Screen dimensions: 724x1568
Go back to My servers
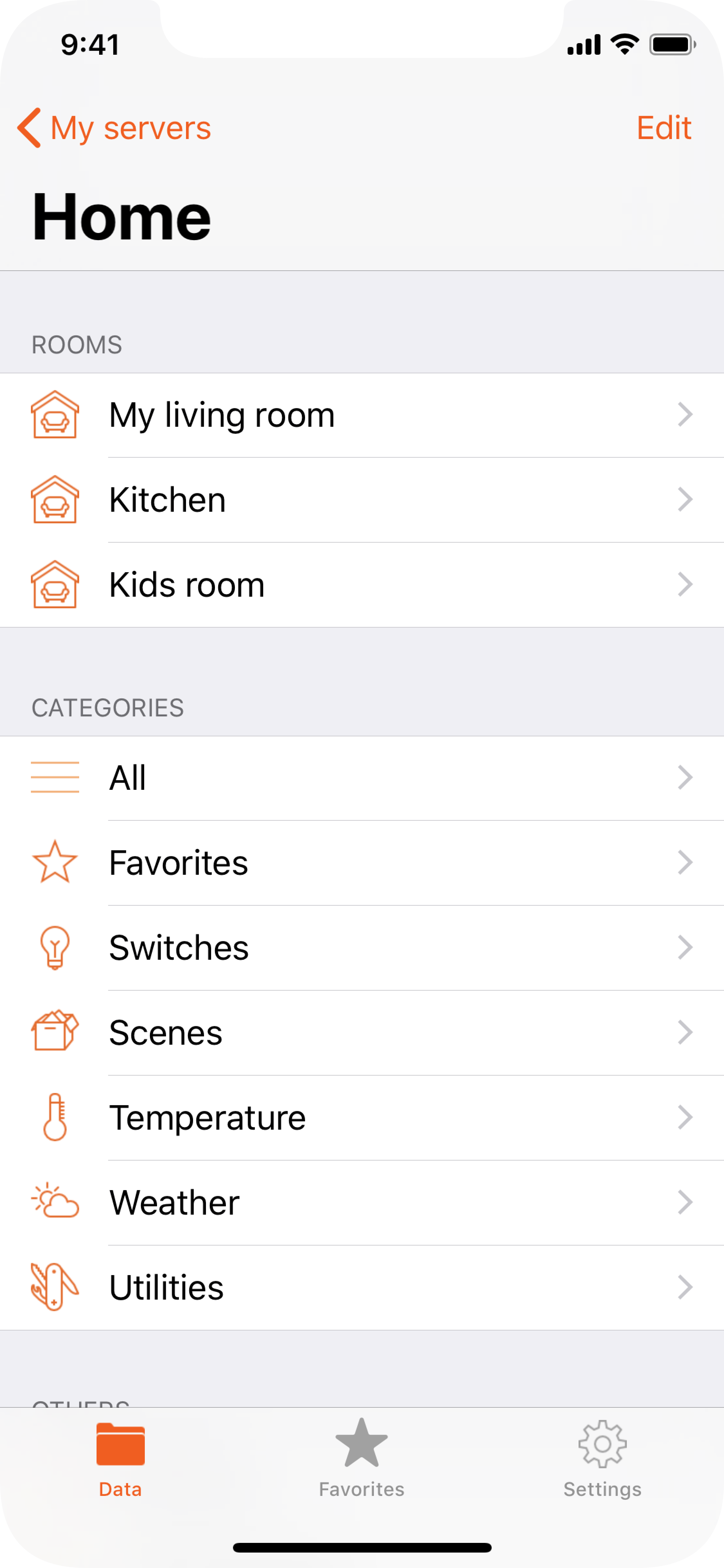(x=114, y=128)
